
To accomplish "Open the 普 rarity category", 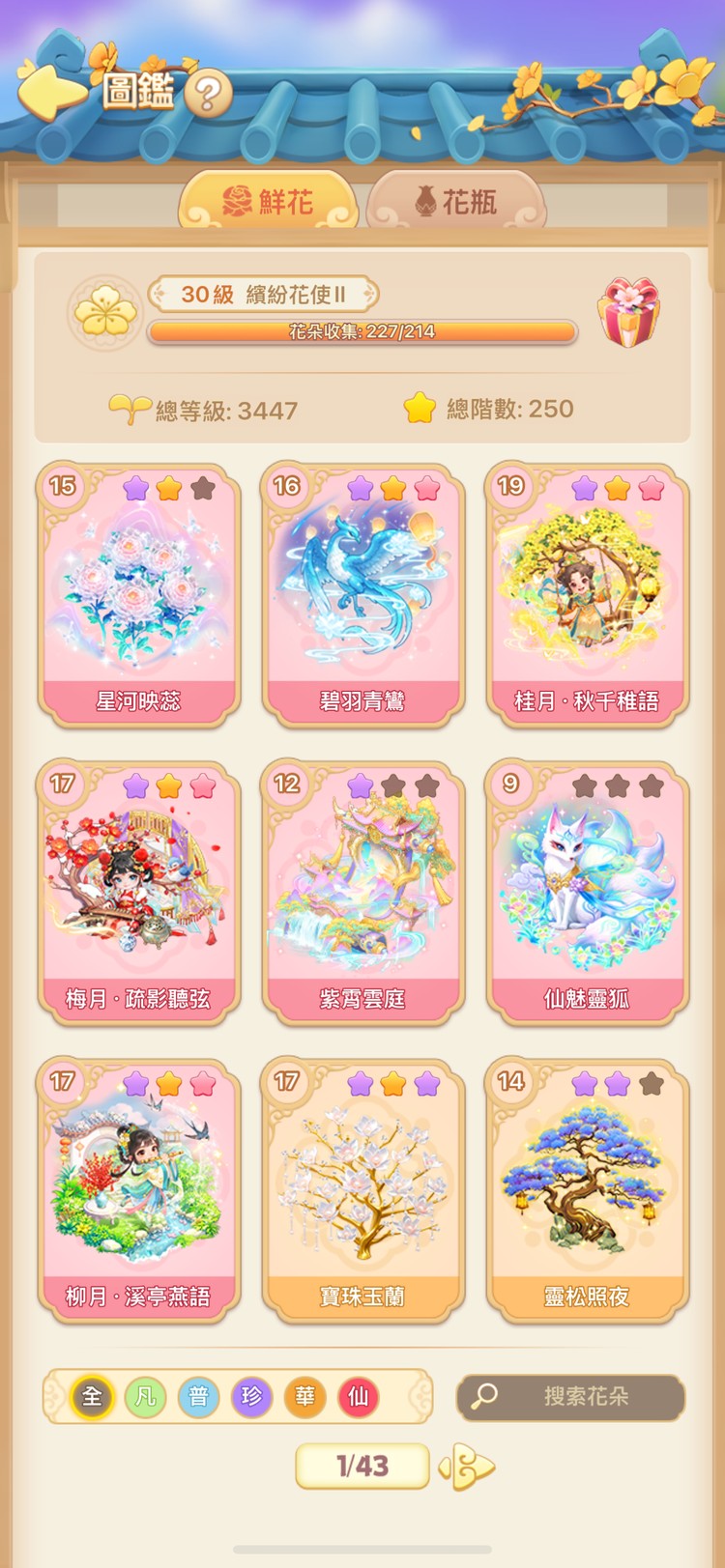I will [x=198, y=1396].
